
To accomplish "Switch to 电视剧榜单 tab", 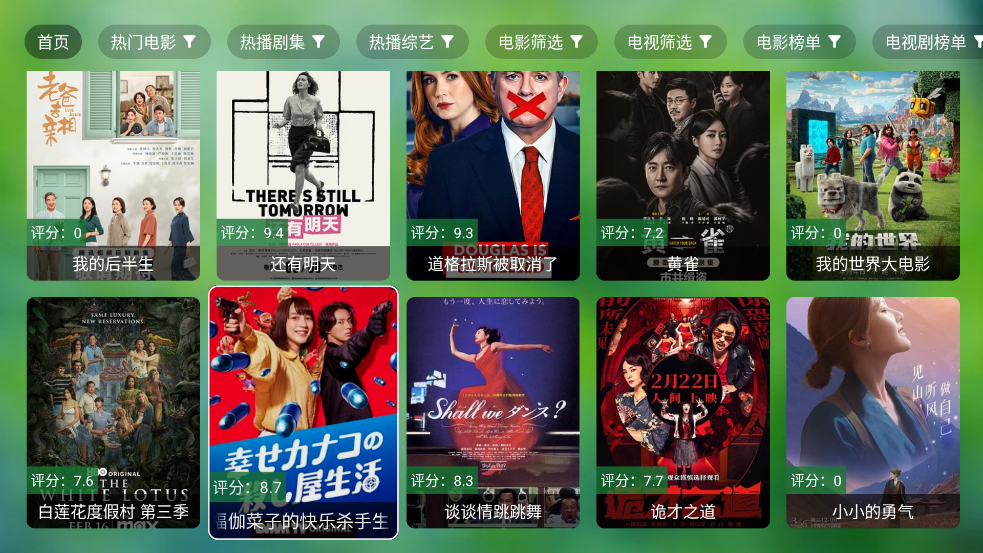I will [x=927, y=42].
